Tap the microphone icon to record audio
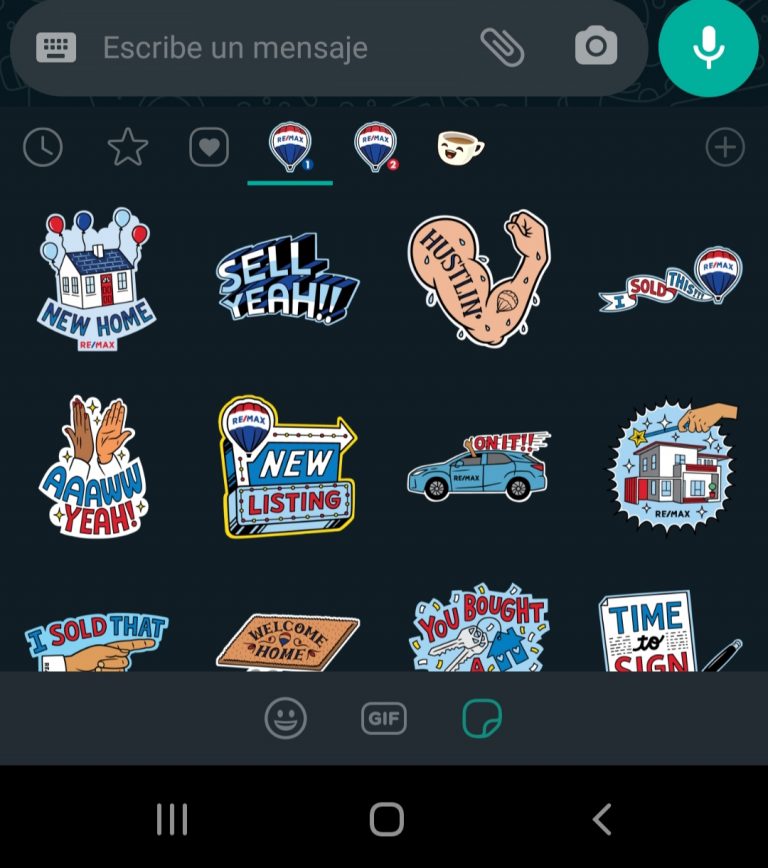Viewport: 768px width, 868px height. coord(709,47)
